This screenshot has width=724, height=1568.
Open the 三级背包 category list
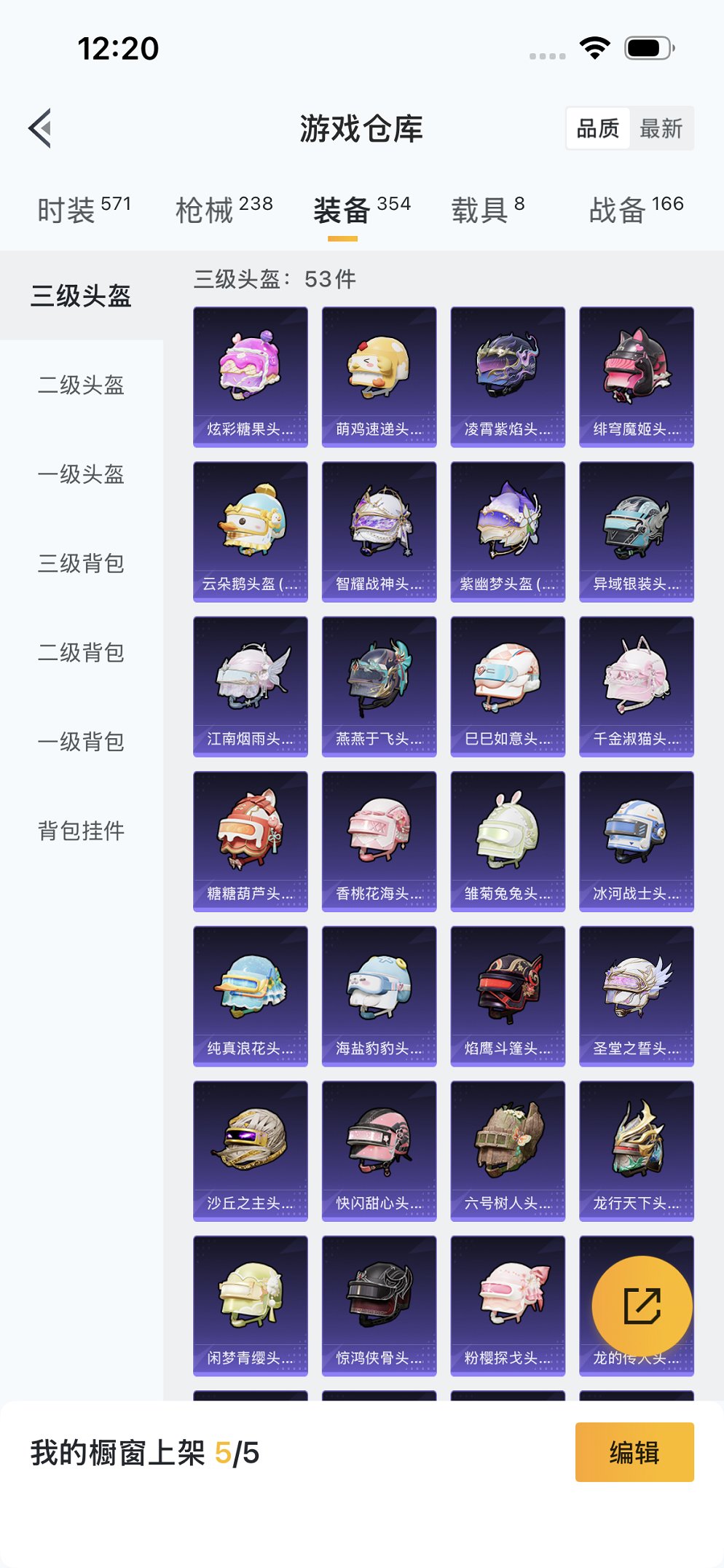(82, 564)
